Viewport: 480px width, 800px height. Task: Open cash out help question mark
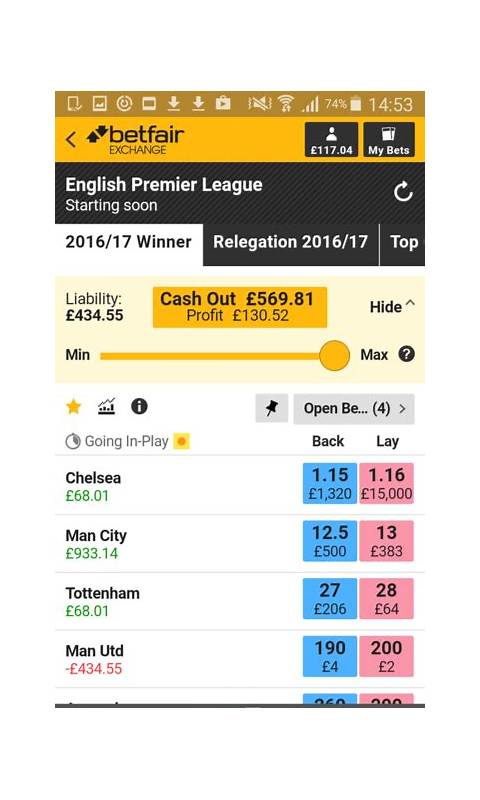tap(407, 354)
